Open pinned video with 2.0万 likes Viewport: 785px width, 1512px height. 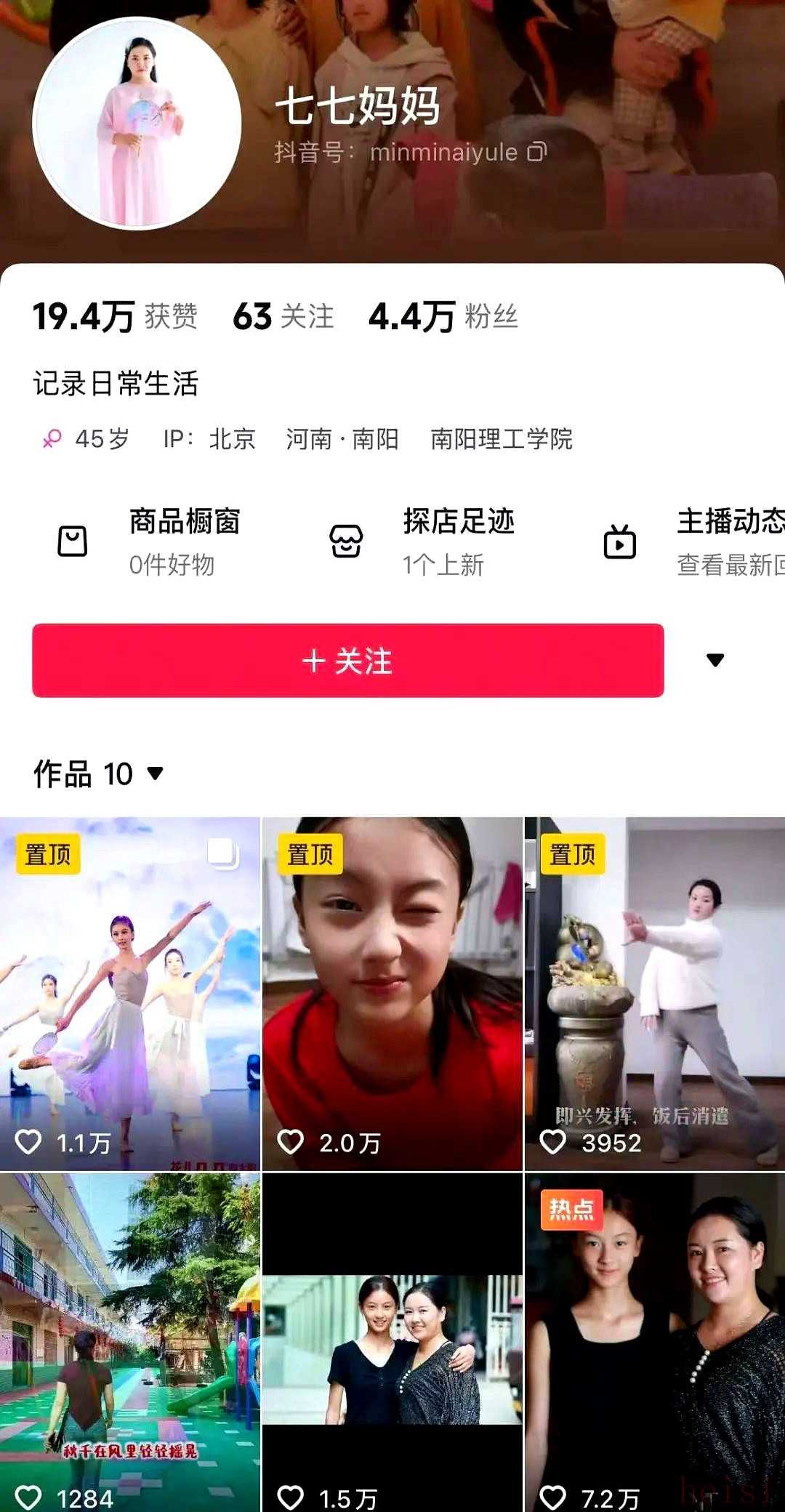point(392,993)
